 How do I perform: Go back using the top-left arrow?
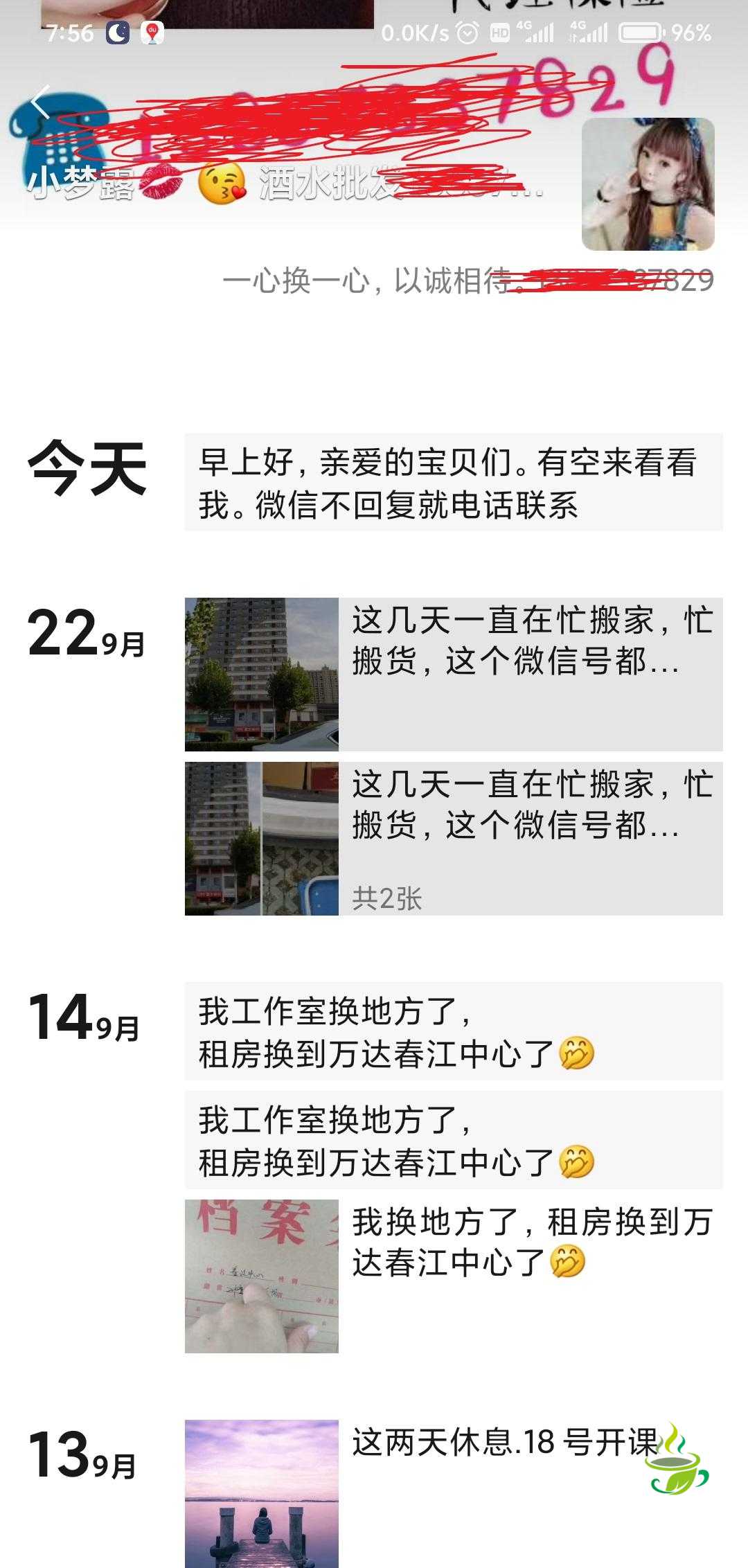[x=40, y=103]
